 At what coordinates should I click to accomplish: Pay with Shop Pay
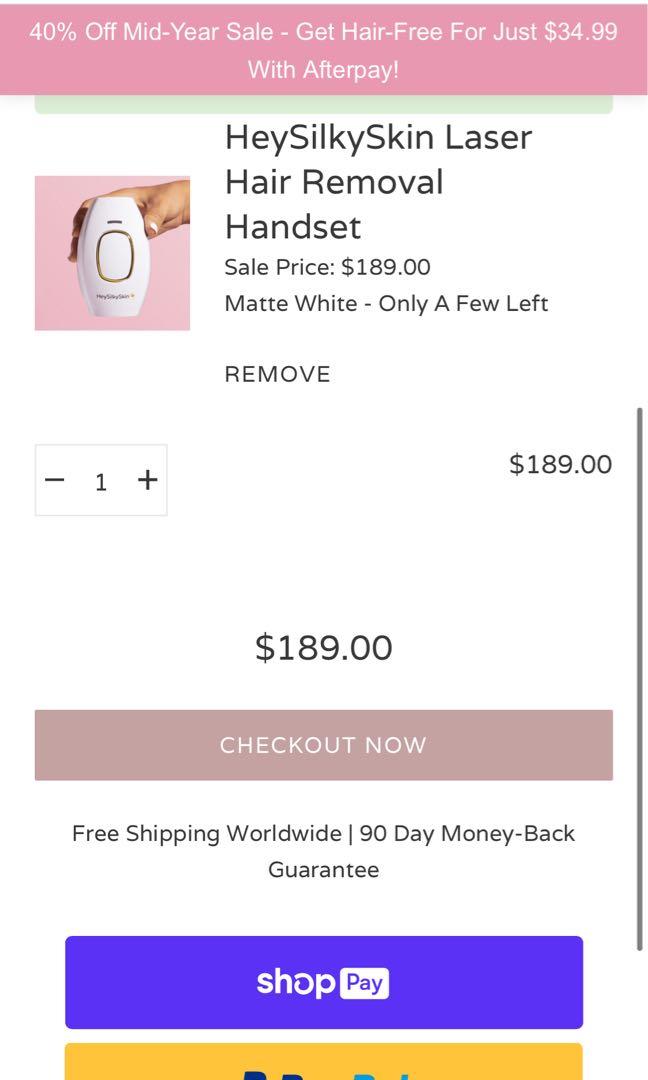[323, 982]
